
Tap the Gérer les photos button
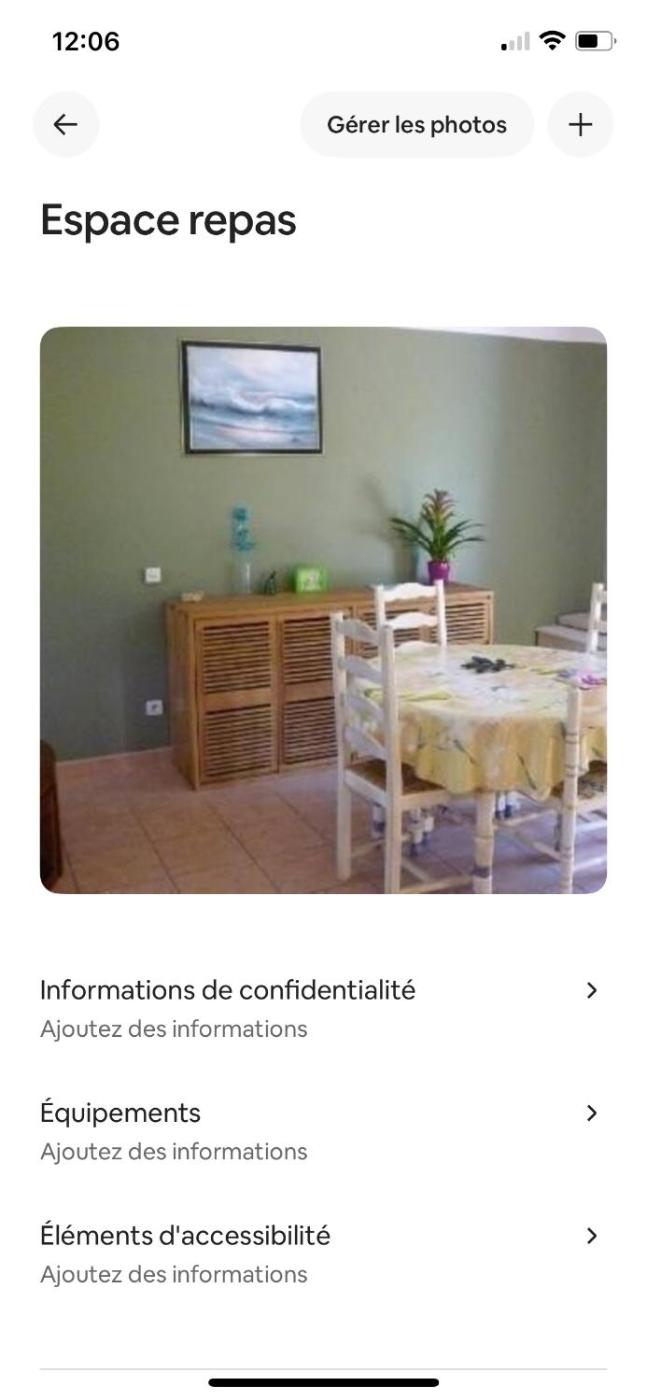tap(416, 125)
